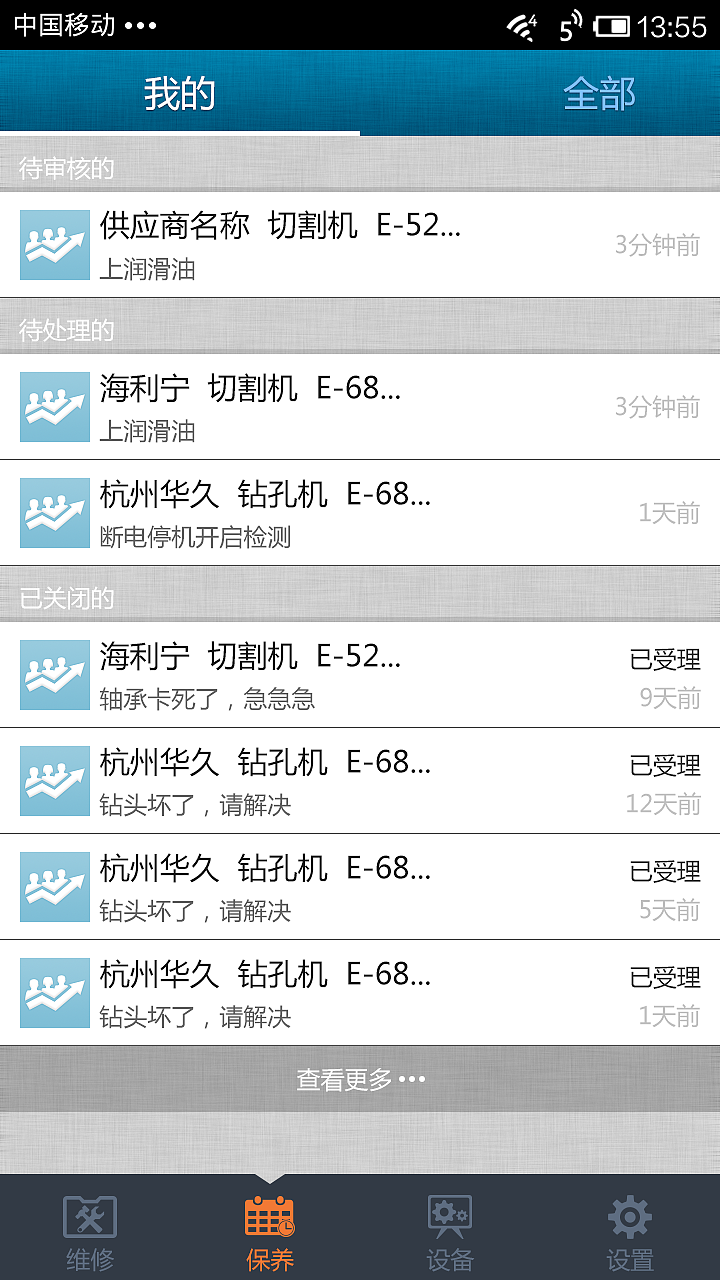Image resolution: width=720 pixels, height=1280 pixels.
Task: Tap the blue icon beside 供应商名称 切割机 entry
Action: (x=54, y=244)
